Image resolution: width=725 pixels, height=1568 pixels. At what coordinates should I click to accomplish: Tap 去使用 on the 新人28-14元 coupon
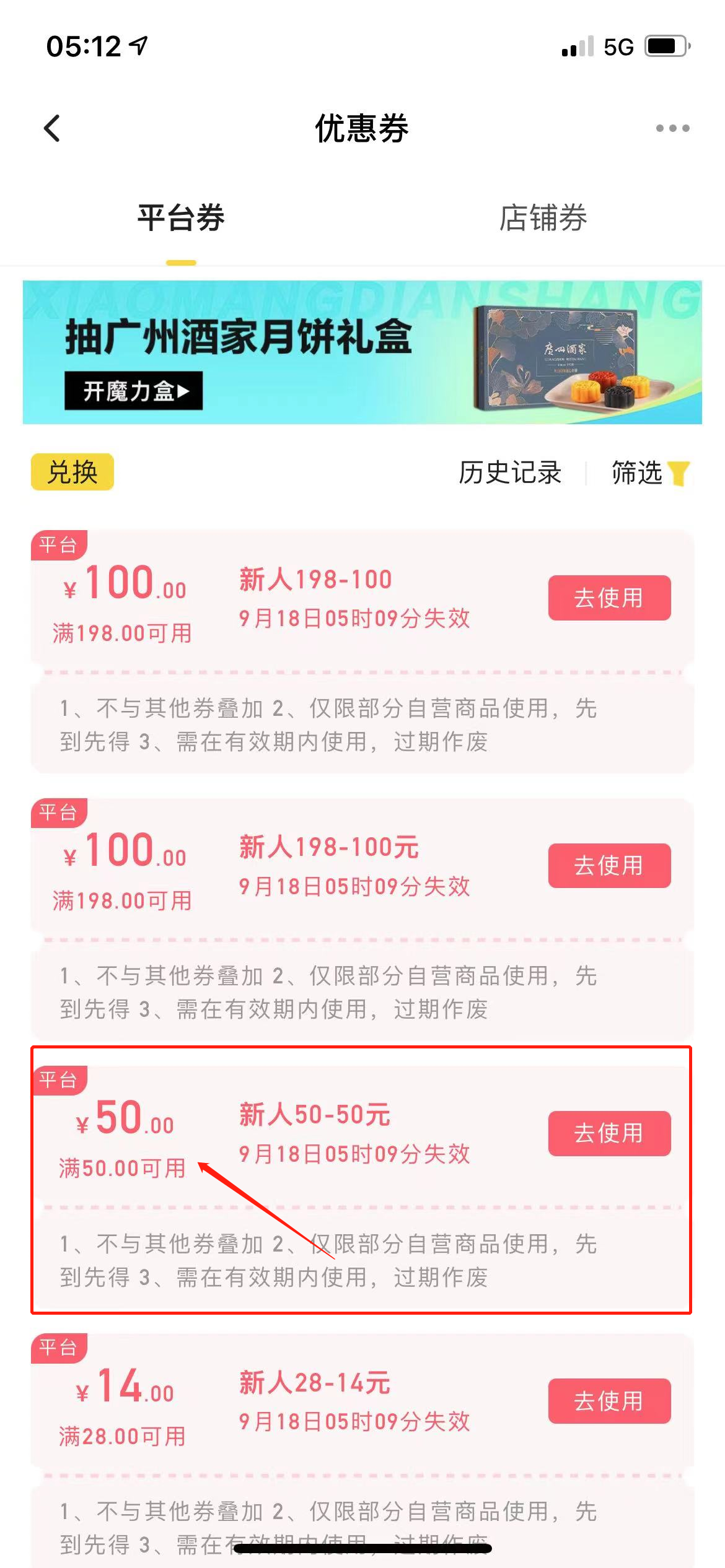pyautogui.click(x=609, y=1402)
